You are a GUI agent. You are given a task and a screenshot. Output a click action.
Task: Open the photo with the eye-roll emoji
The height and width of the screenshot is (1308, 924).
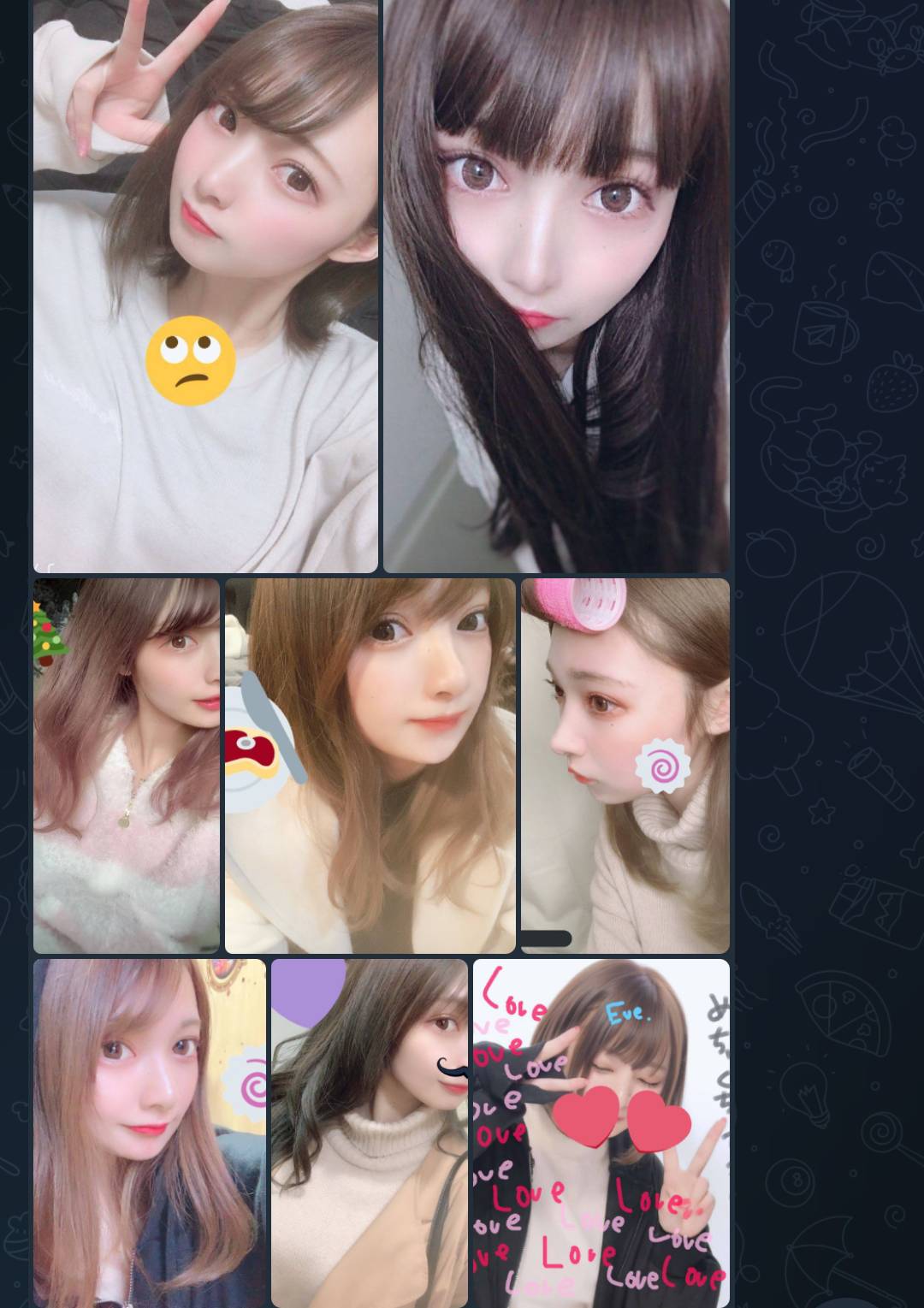(205, 286)
